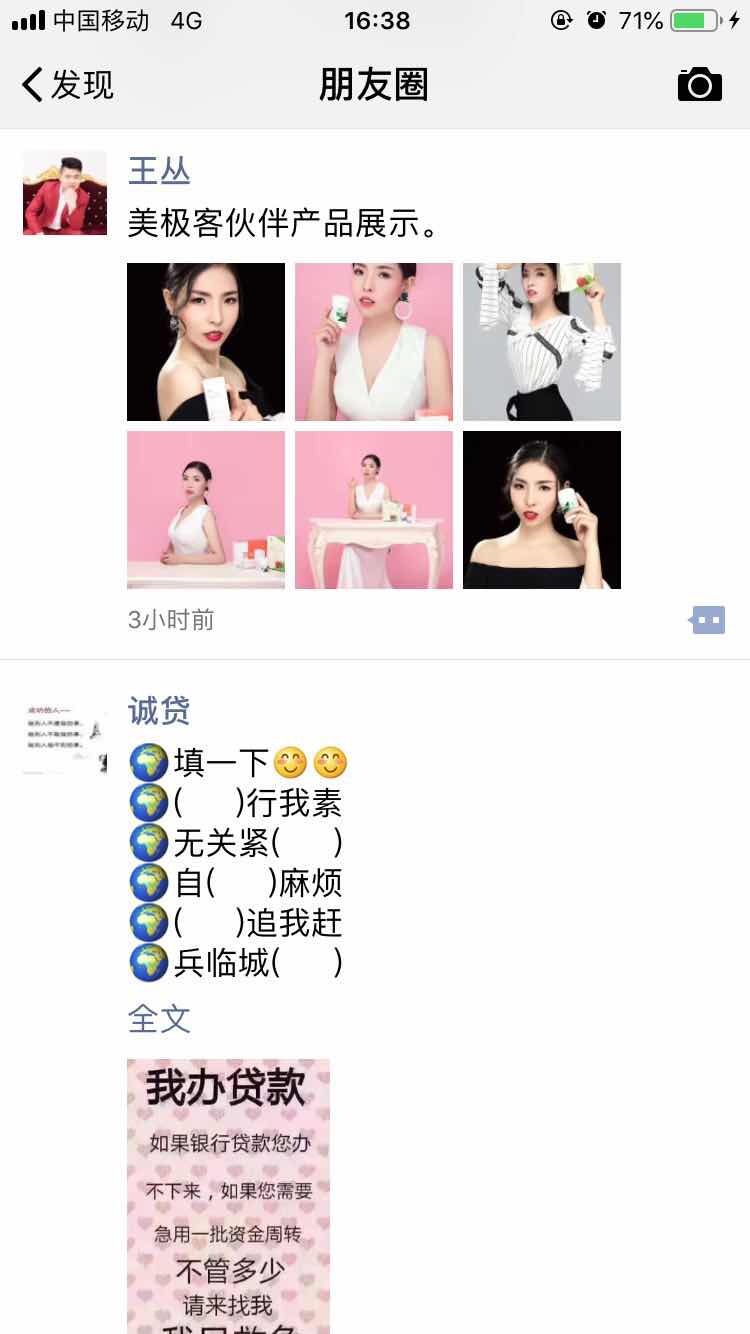Image resolution: width=750 pixels, height=1334 pixels.
Task: Open 王丛's fifth photo at the table
Action: coord(374,510)
